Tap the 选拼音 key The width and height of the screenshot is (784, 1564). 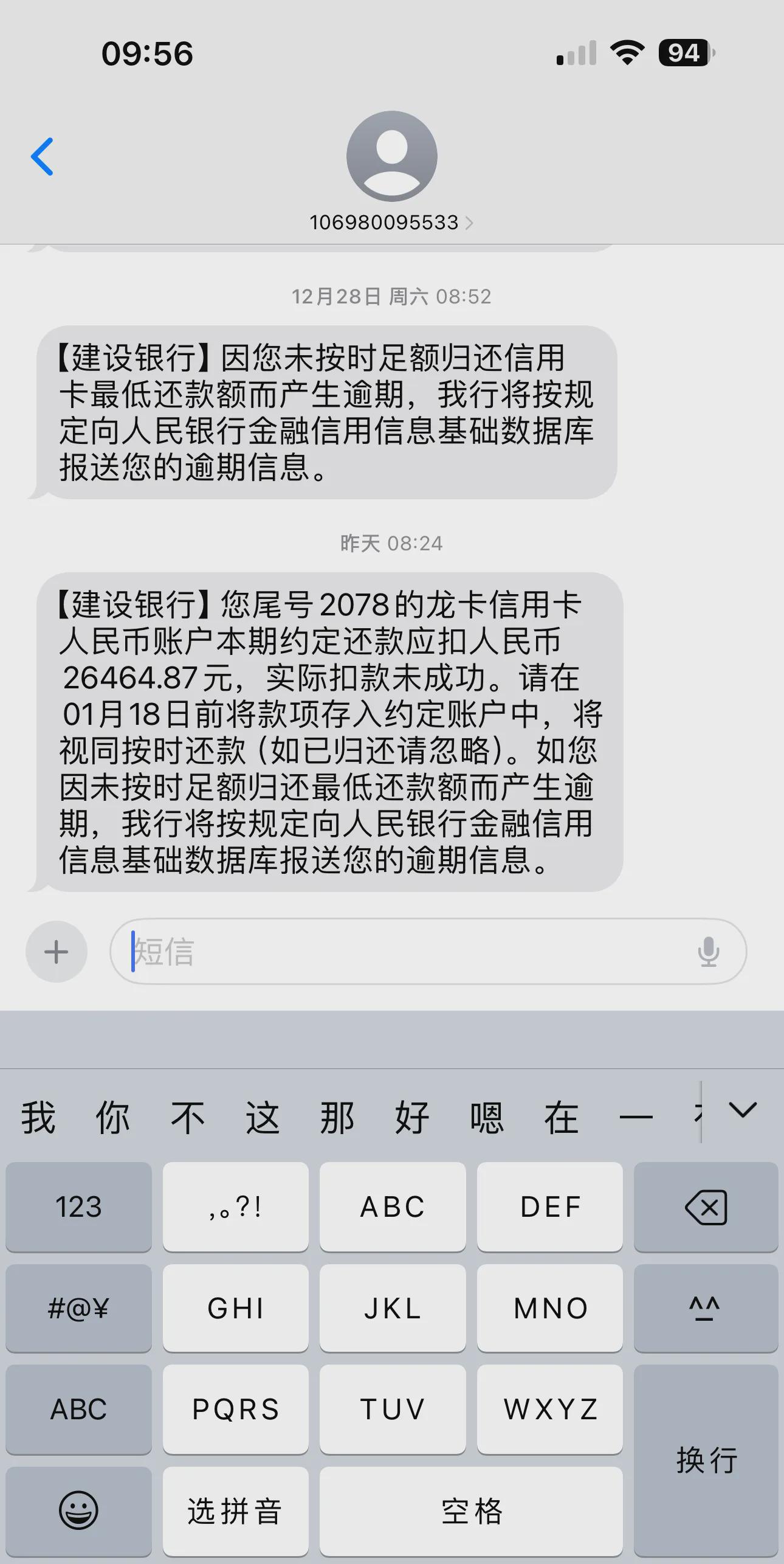(235, 1510)
